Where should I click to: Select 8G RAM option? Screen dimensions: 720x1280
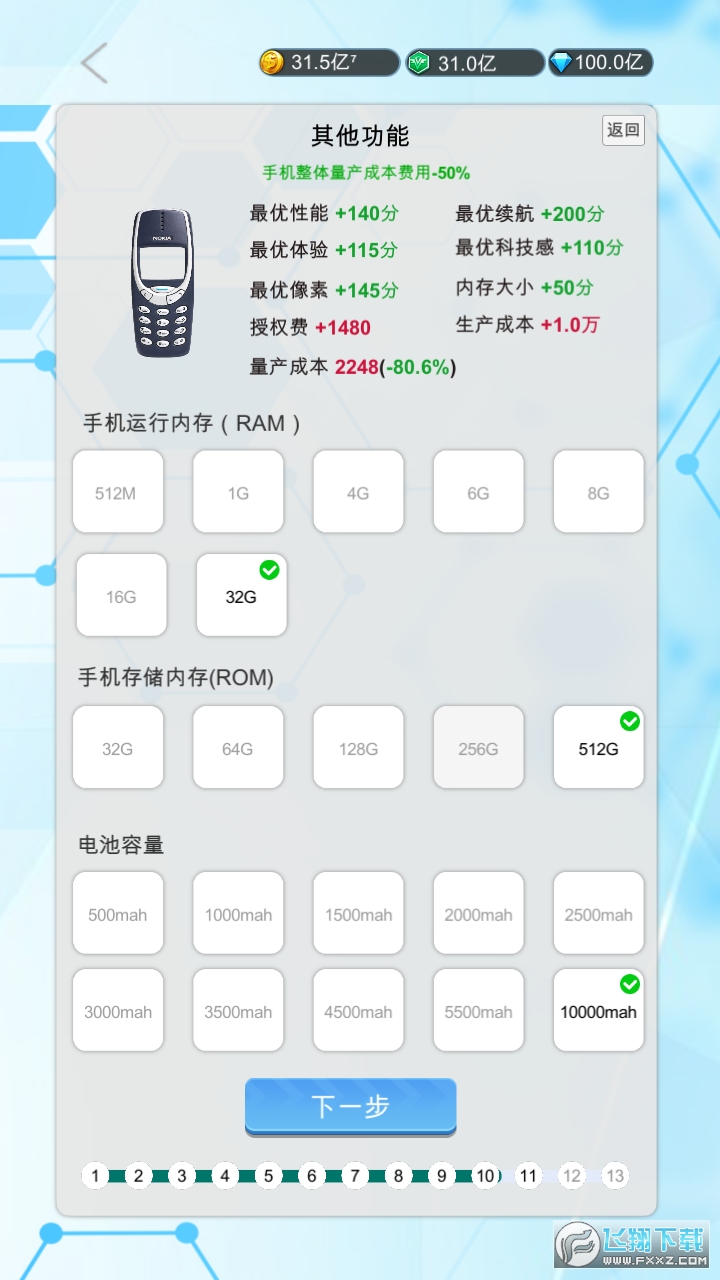tap(598, 491)
